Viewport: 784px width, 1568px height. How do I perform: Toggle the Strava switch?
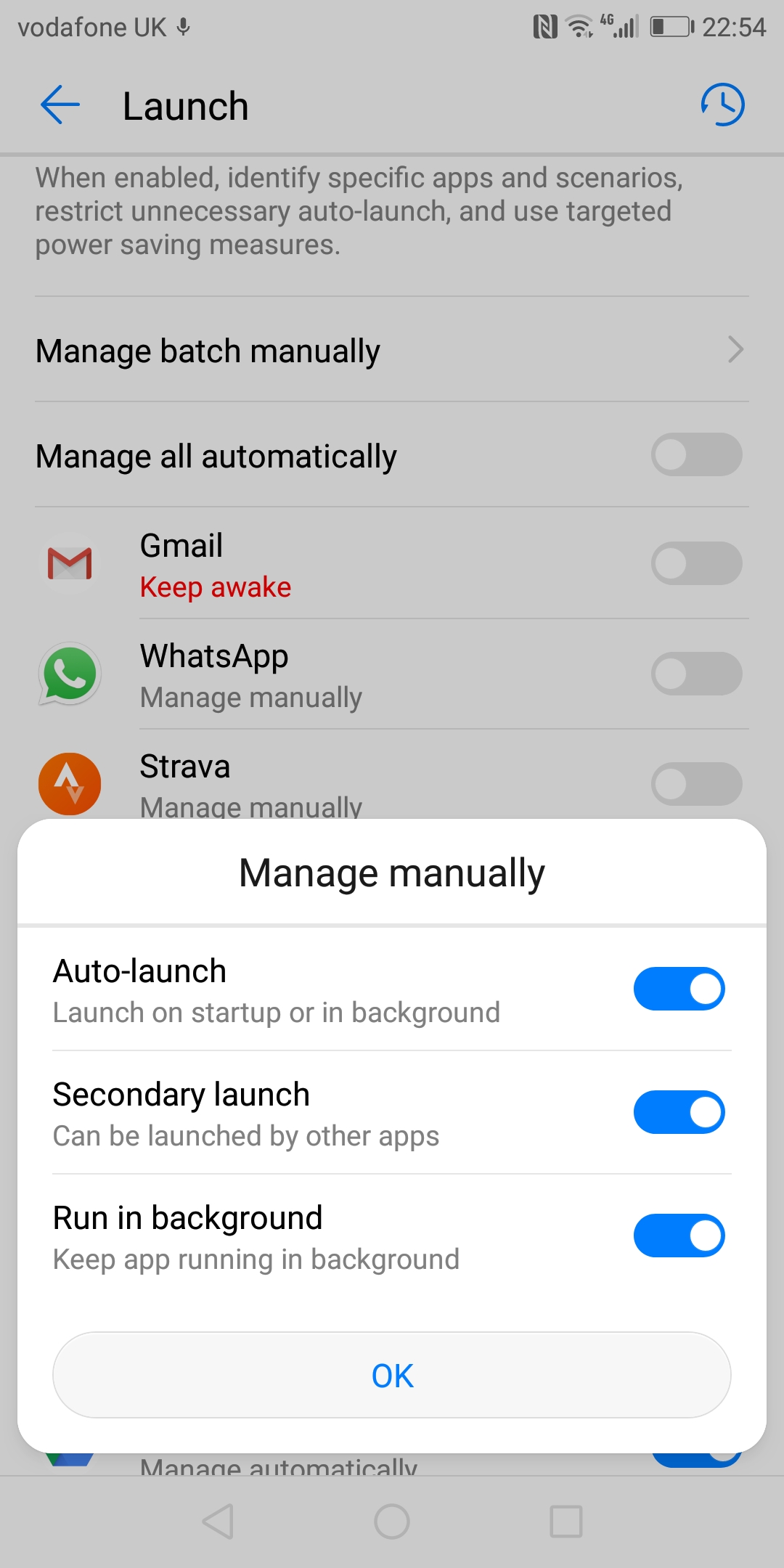pyautogui.click(x=696, y=784)
